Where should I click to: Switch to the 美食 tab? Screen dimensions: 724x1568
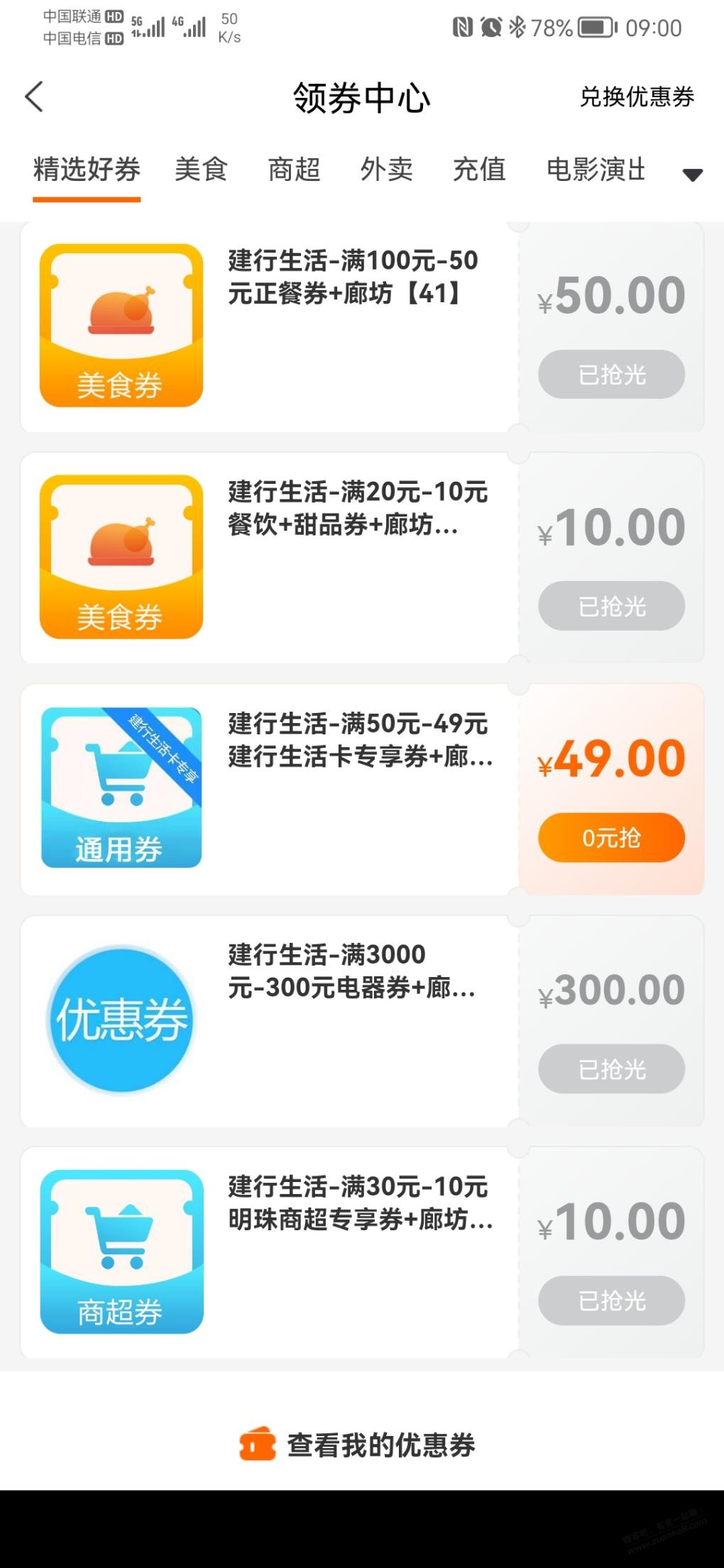click(x=201, y=170)
